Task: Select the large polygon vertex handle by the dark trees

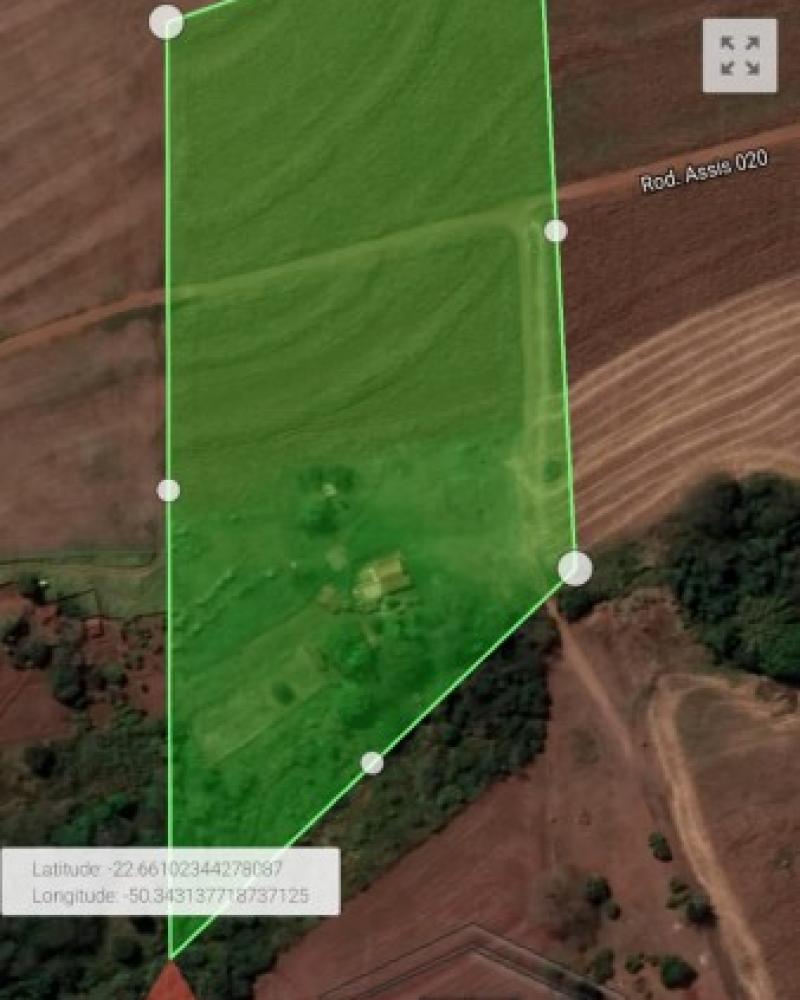Action: point(575,567)
